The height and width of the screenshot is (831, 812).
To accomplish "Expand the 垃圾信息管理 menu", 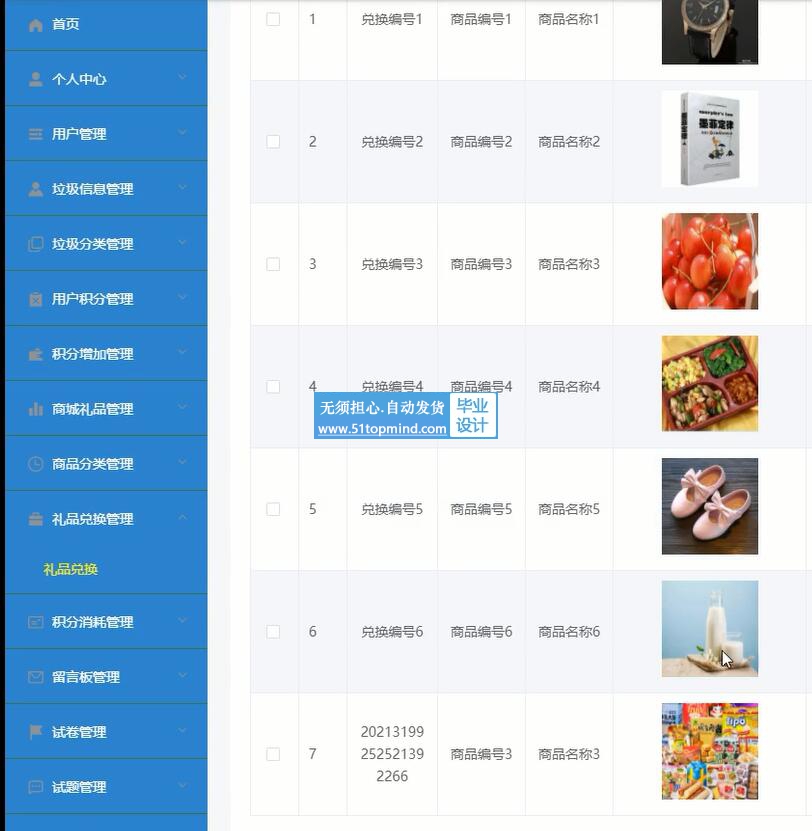I will (x=92, y=189).
